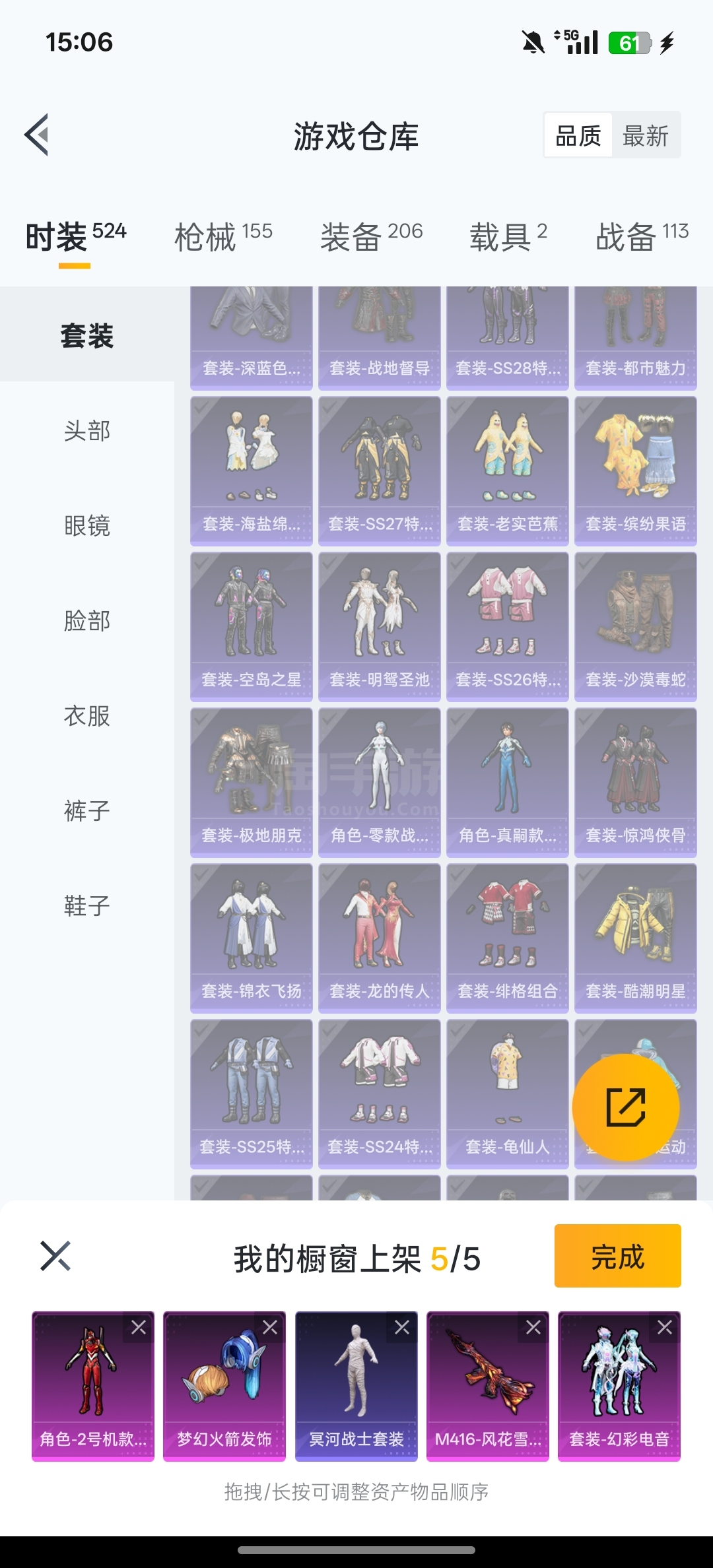This screenshot has height=1568, width=713.
Task: Open the 载具 tab
Action: tap(508, 236)
